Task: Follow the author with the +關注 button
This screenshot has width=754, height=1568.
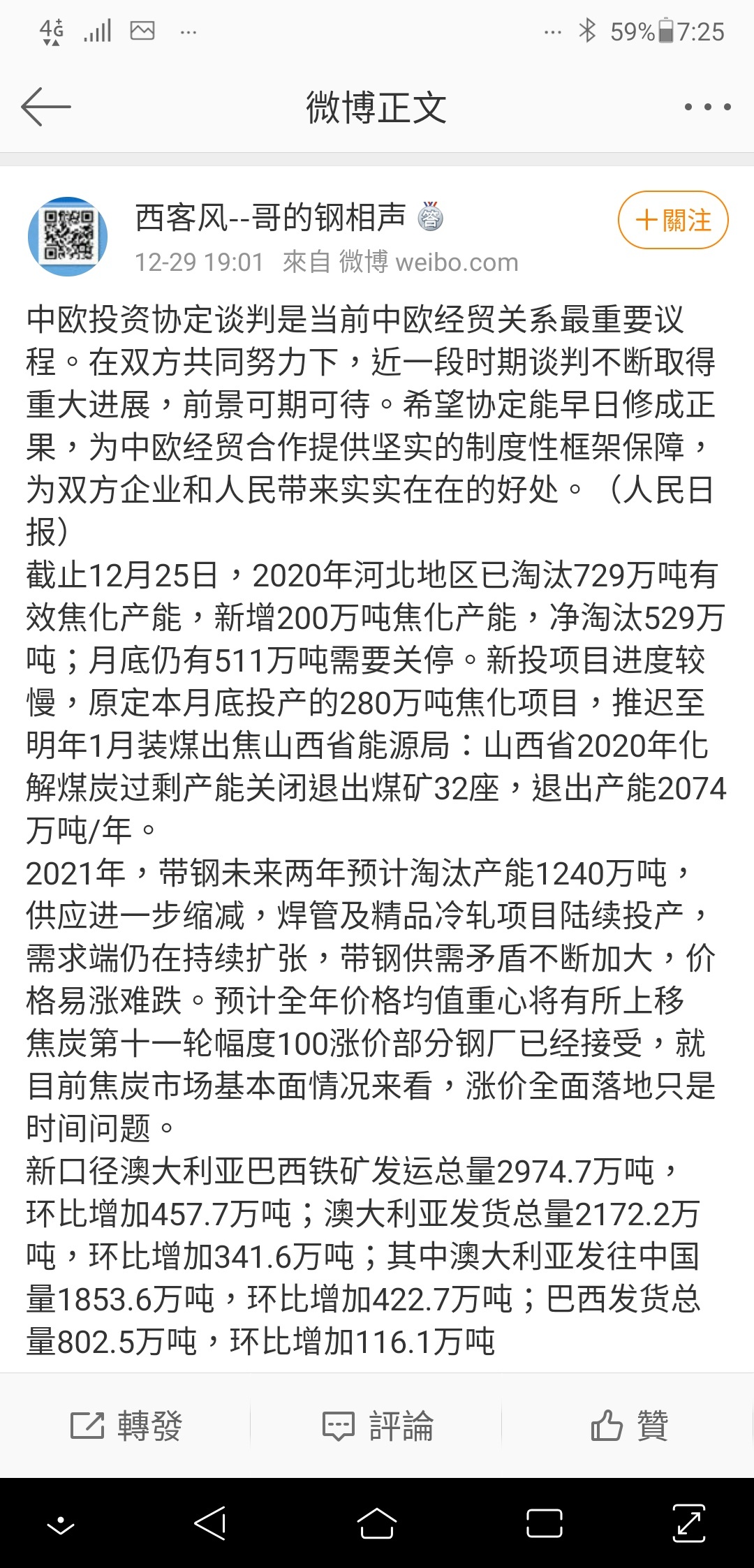Action: tap(673, 220)
